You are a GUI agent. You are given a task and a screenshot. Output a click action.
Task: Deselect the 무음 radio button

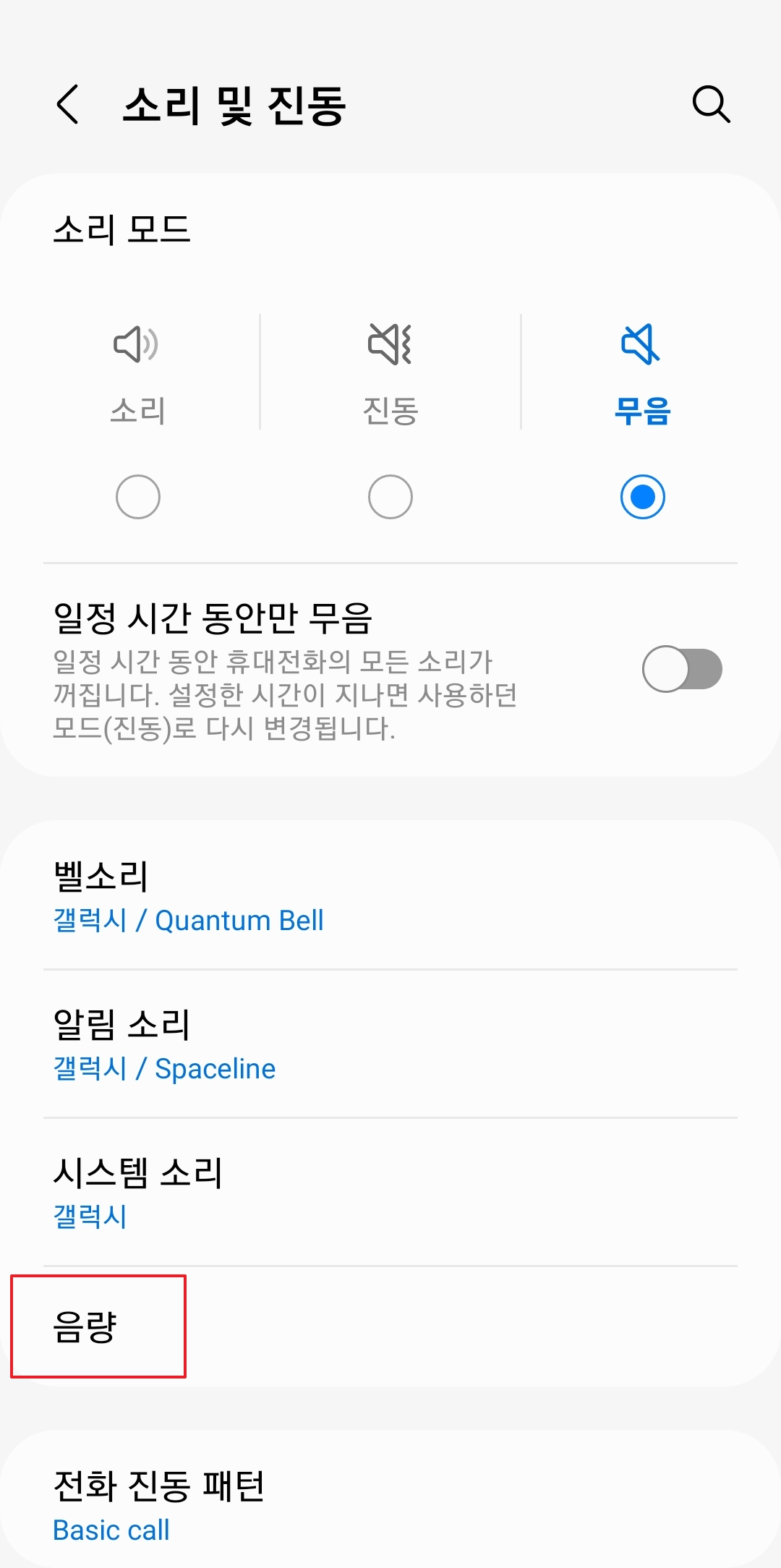pos(643,496)
